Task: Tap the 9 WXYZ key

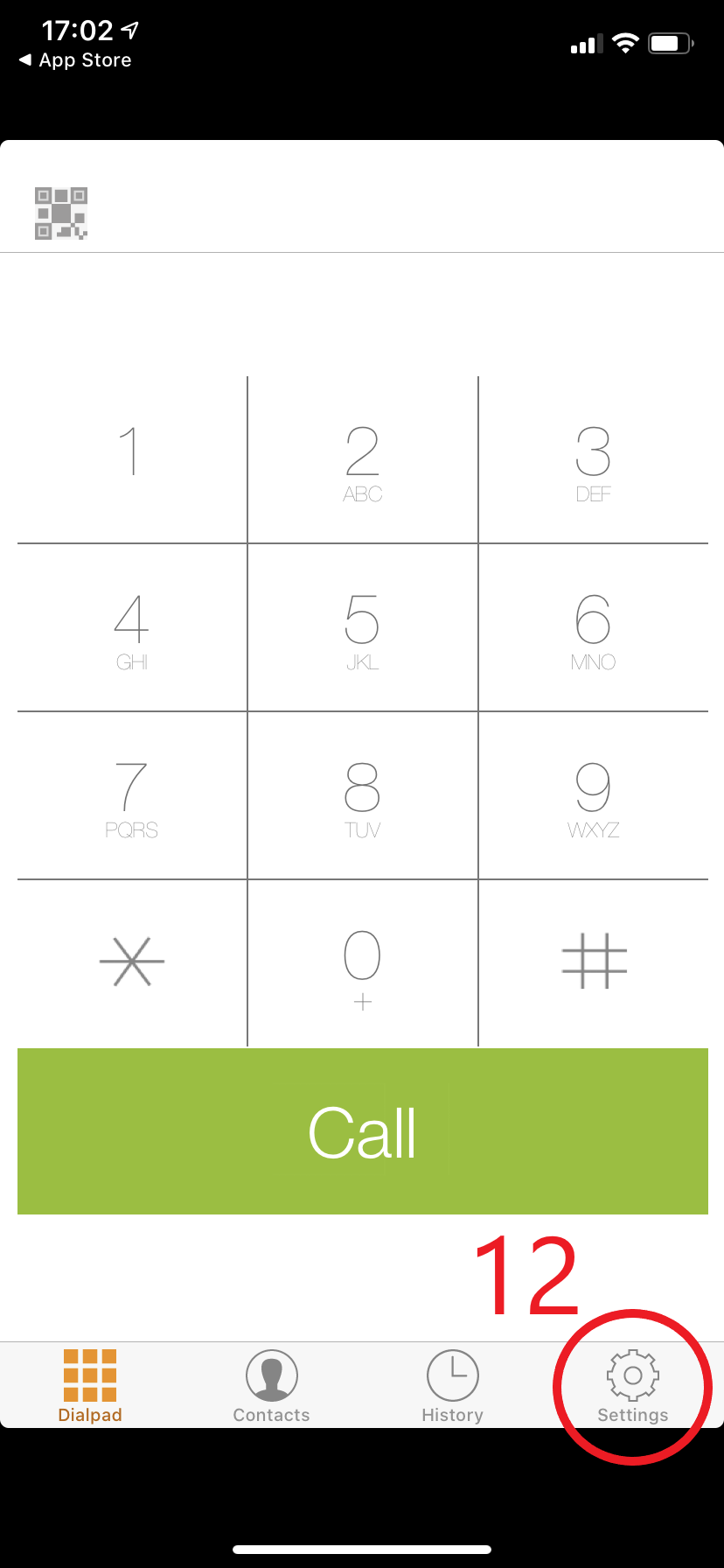Action: 593,795
